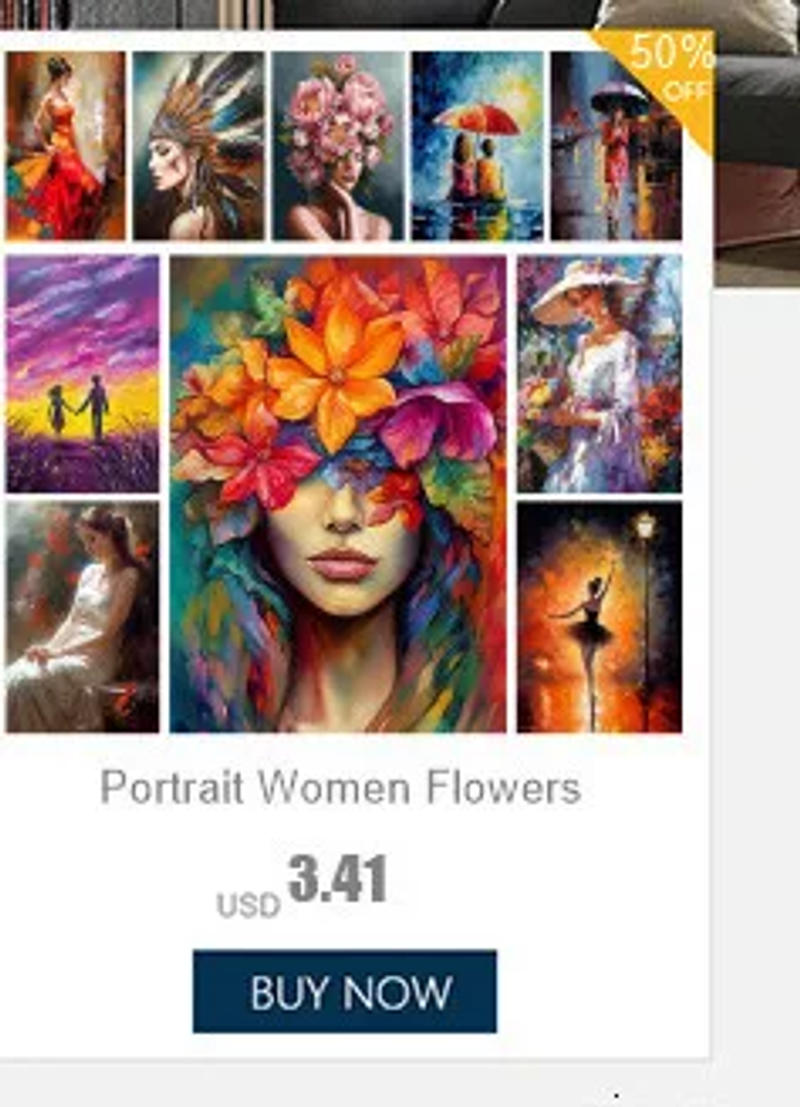Open the flamenco dancer in red dress thumbnail
This screenshot has width=800, height=1107.
(x=62, y=145)
